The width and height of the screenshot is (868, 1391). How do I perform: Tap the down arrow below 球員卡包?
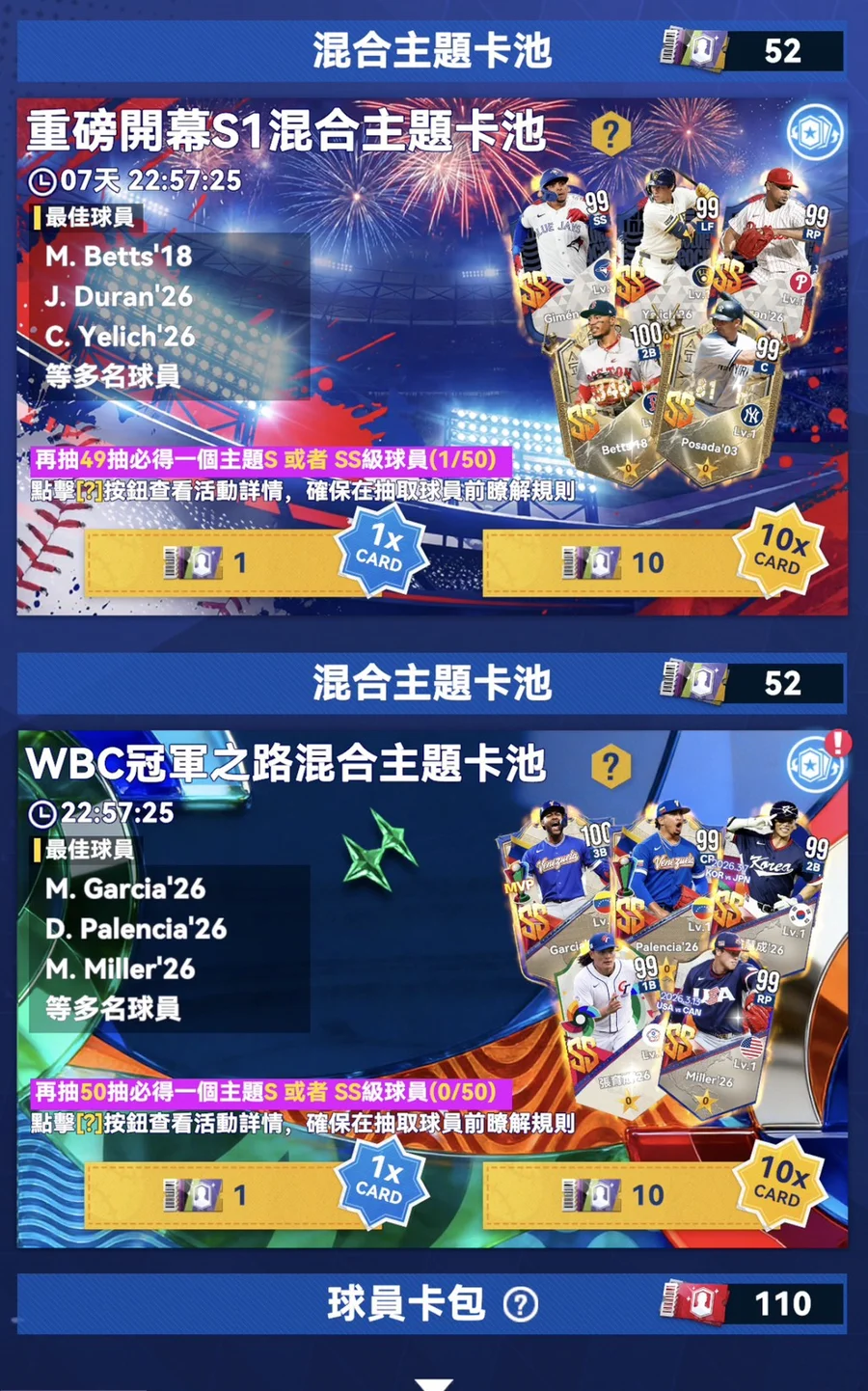click(433, 1383)
